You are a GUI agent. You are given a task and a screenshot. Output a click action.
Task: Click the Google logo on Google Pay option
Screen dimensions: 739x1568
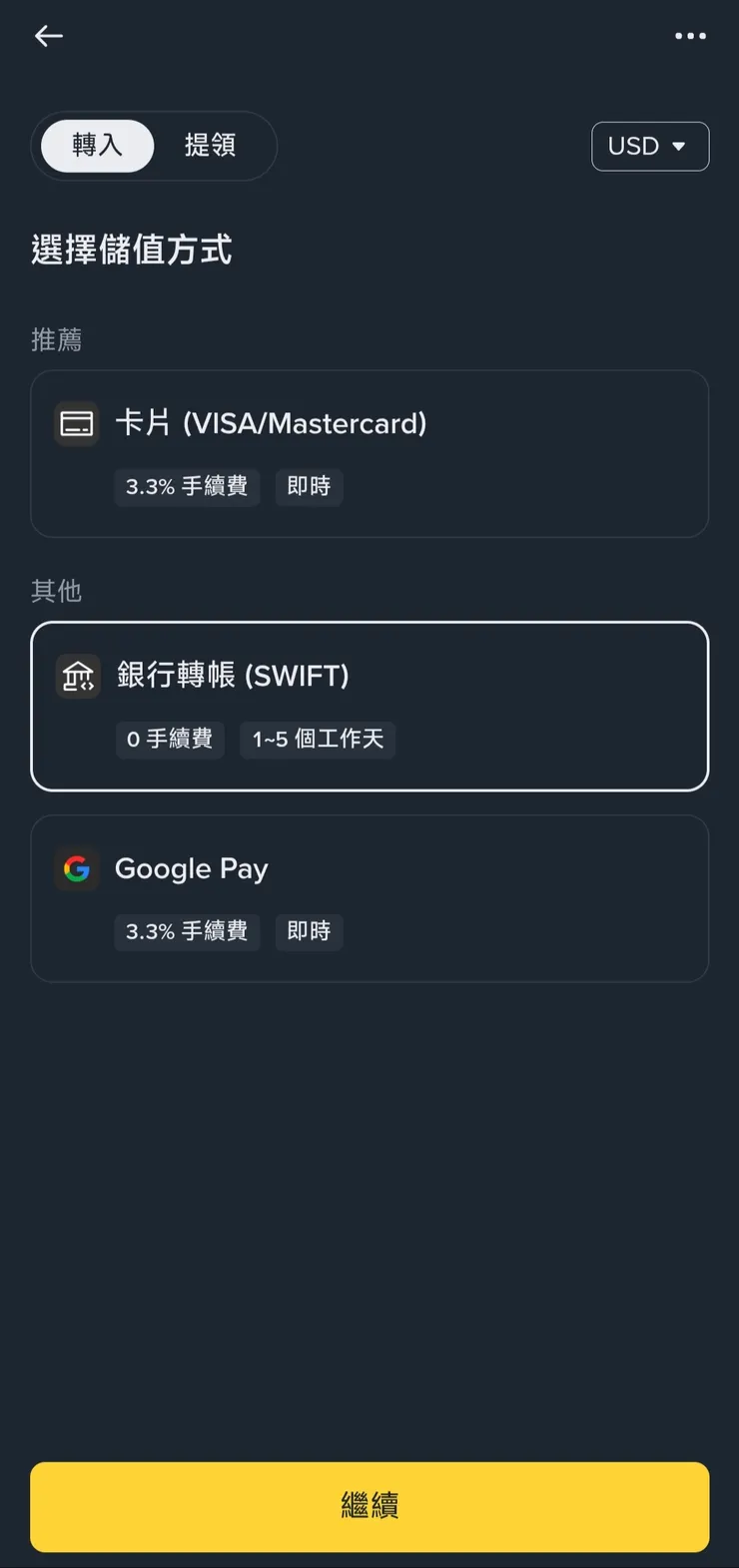coord(77,868)
